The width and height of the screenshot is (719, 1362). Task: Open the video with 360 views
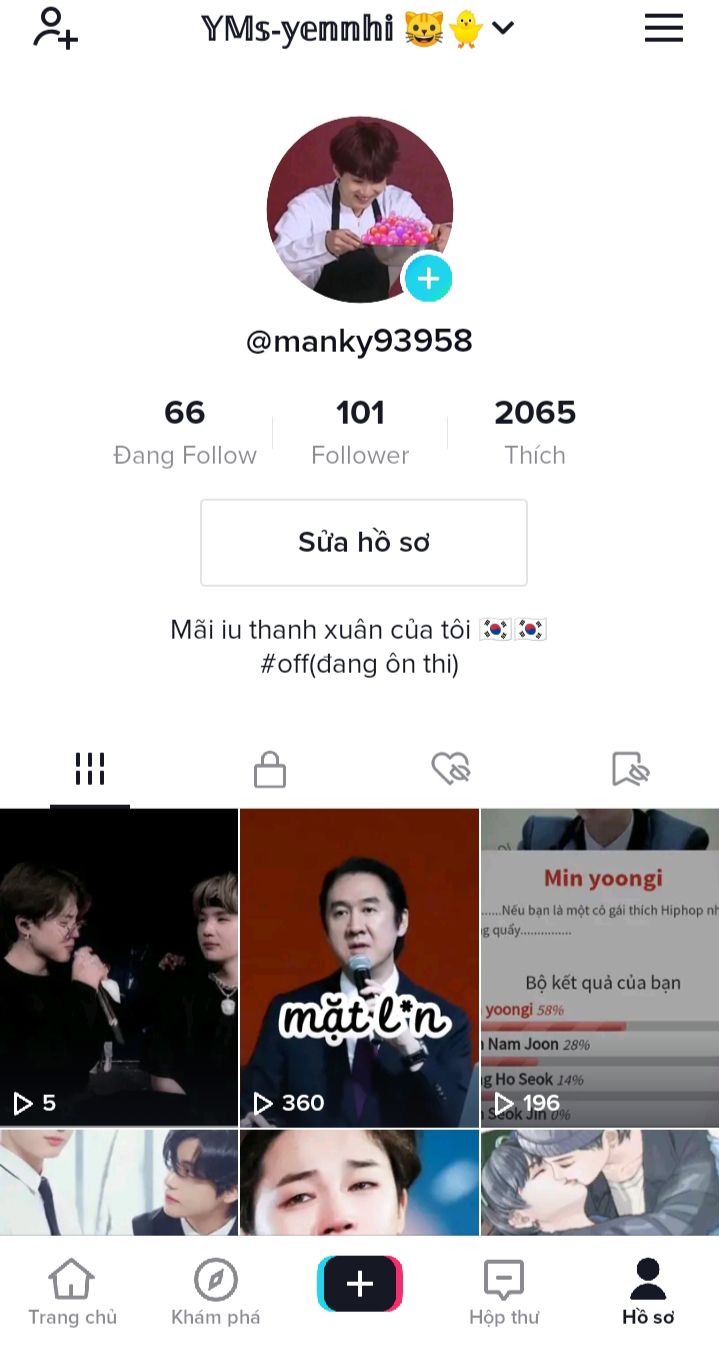(359, 967)
